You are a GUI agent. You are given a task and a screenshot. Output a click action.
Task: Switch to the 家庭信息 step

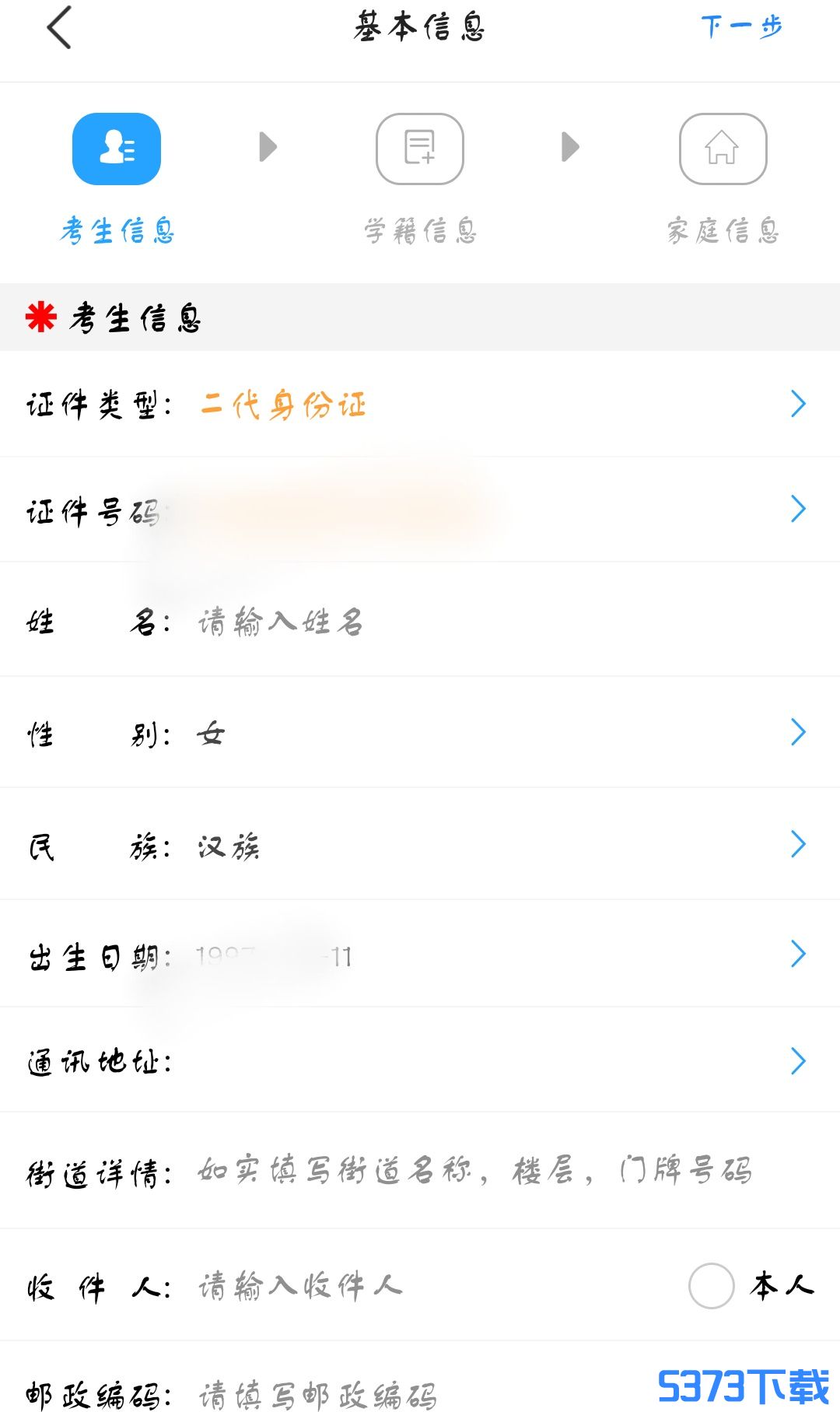click(723, 179)
